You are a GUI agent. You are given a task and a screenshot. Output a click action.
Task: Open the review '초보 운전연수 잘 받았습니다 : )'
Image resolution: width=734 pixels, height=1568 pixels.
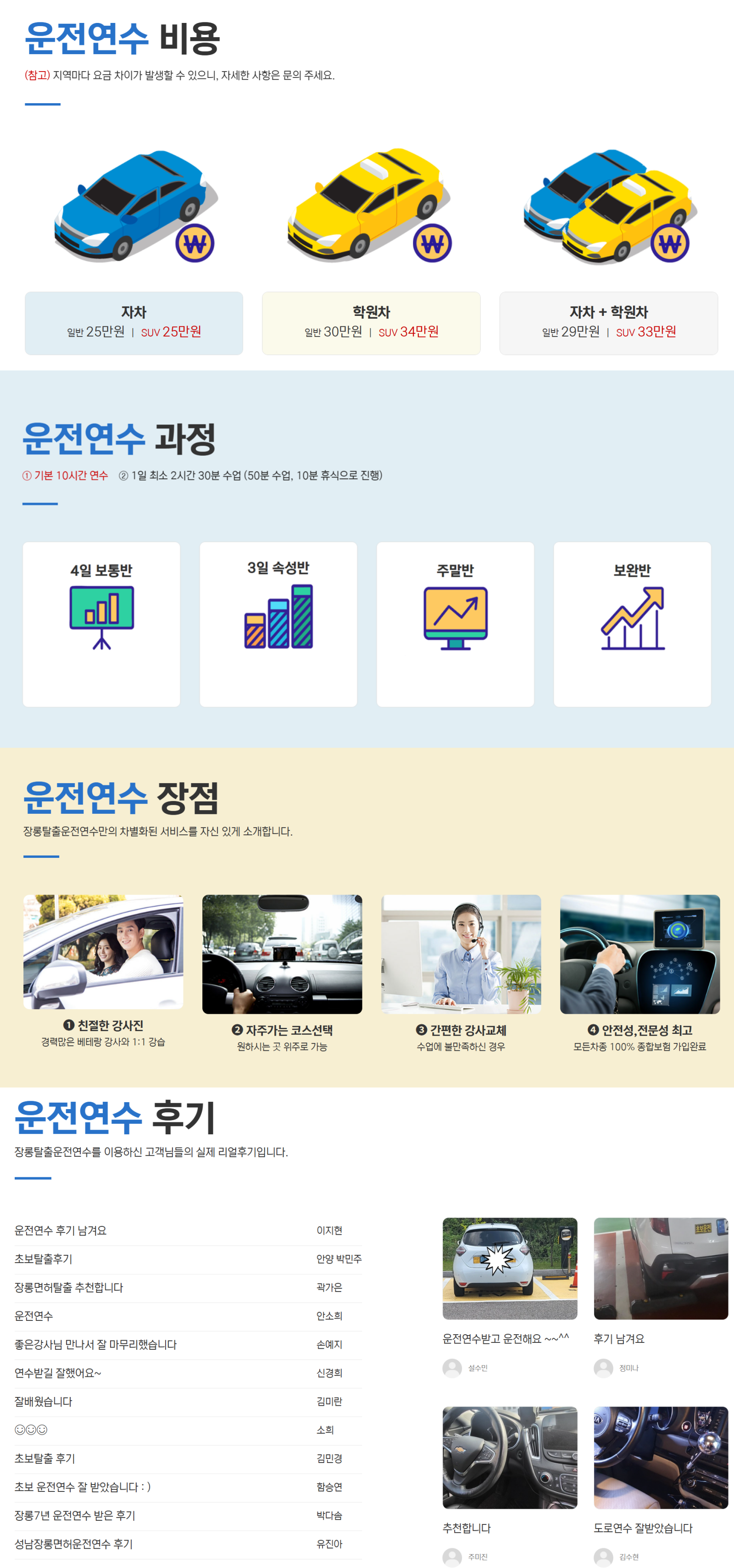pyautogui.click(x=83, y=1487)
